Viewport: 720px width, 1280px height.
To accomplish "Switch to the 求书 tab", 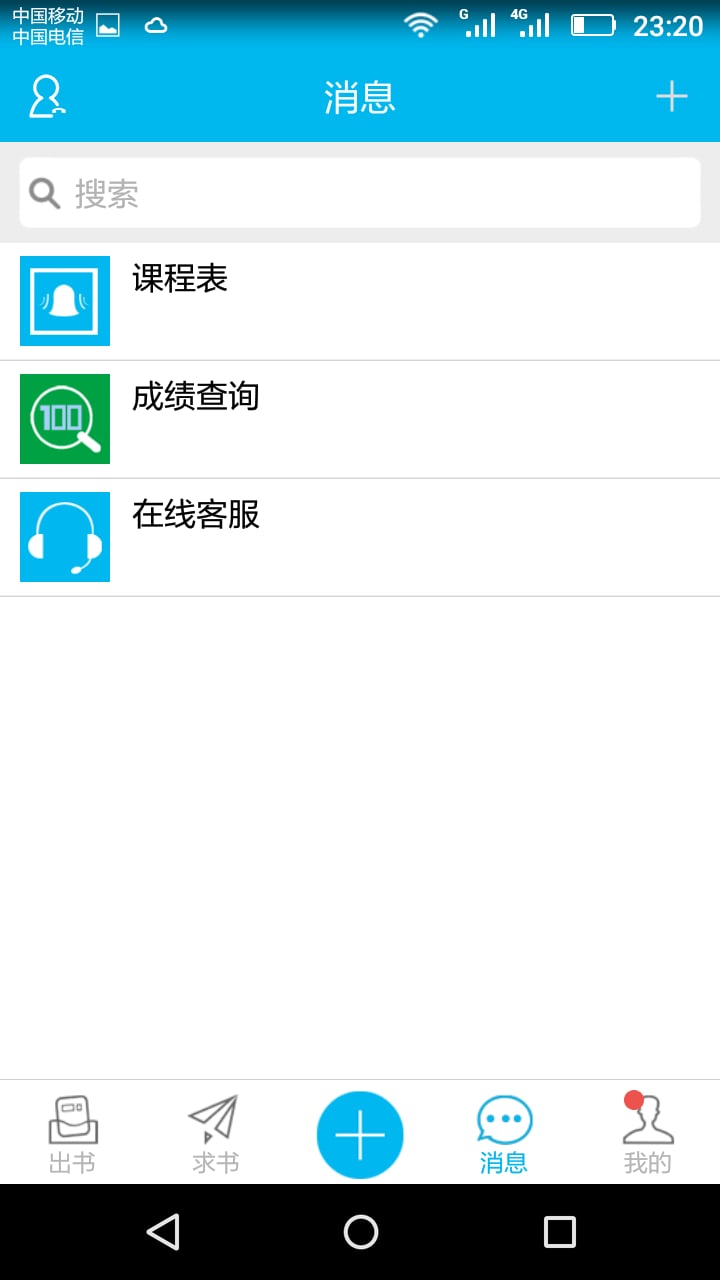I will (x=215, y=1134).
